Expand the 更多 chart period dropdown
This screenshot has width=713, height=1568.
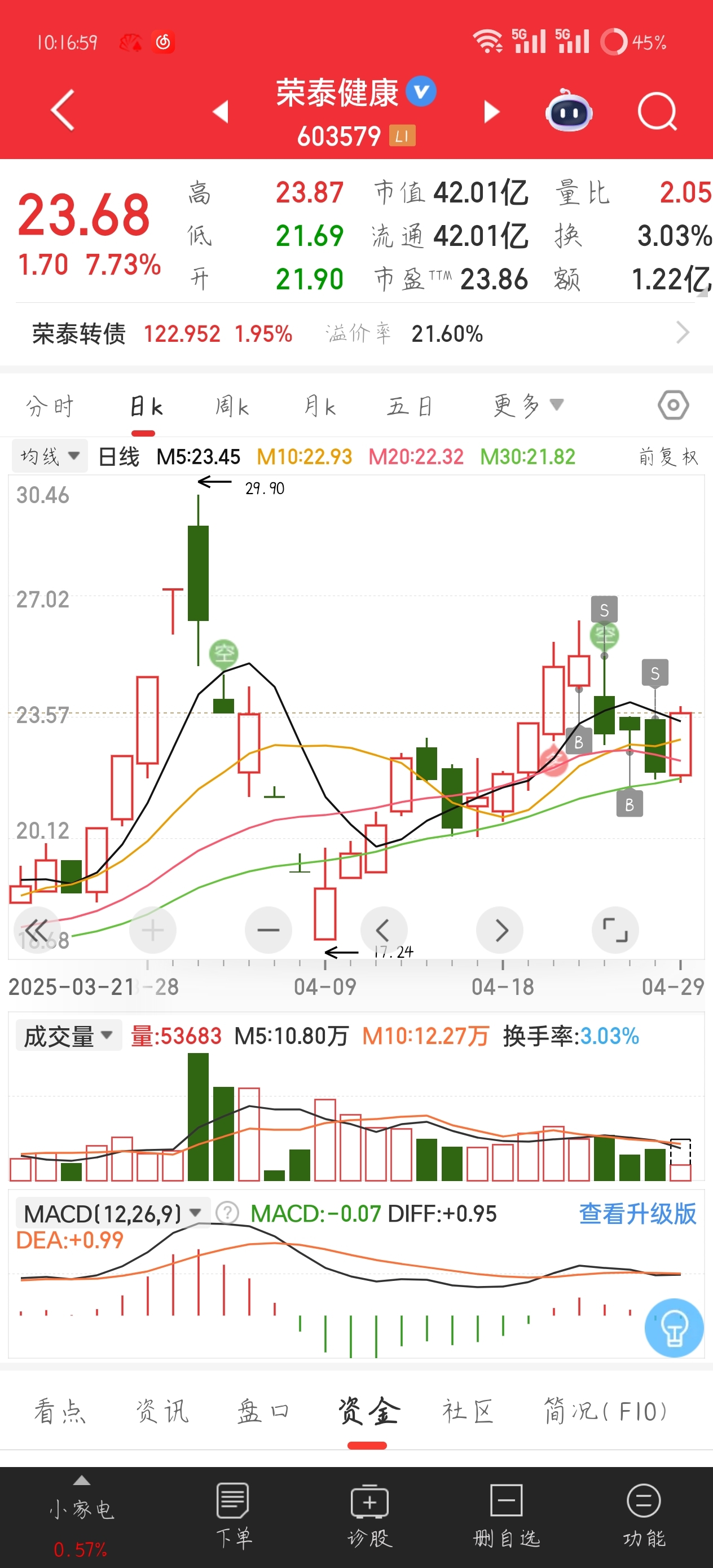[x=528, y=406]
